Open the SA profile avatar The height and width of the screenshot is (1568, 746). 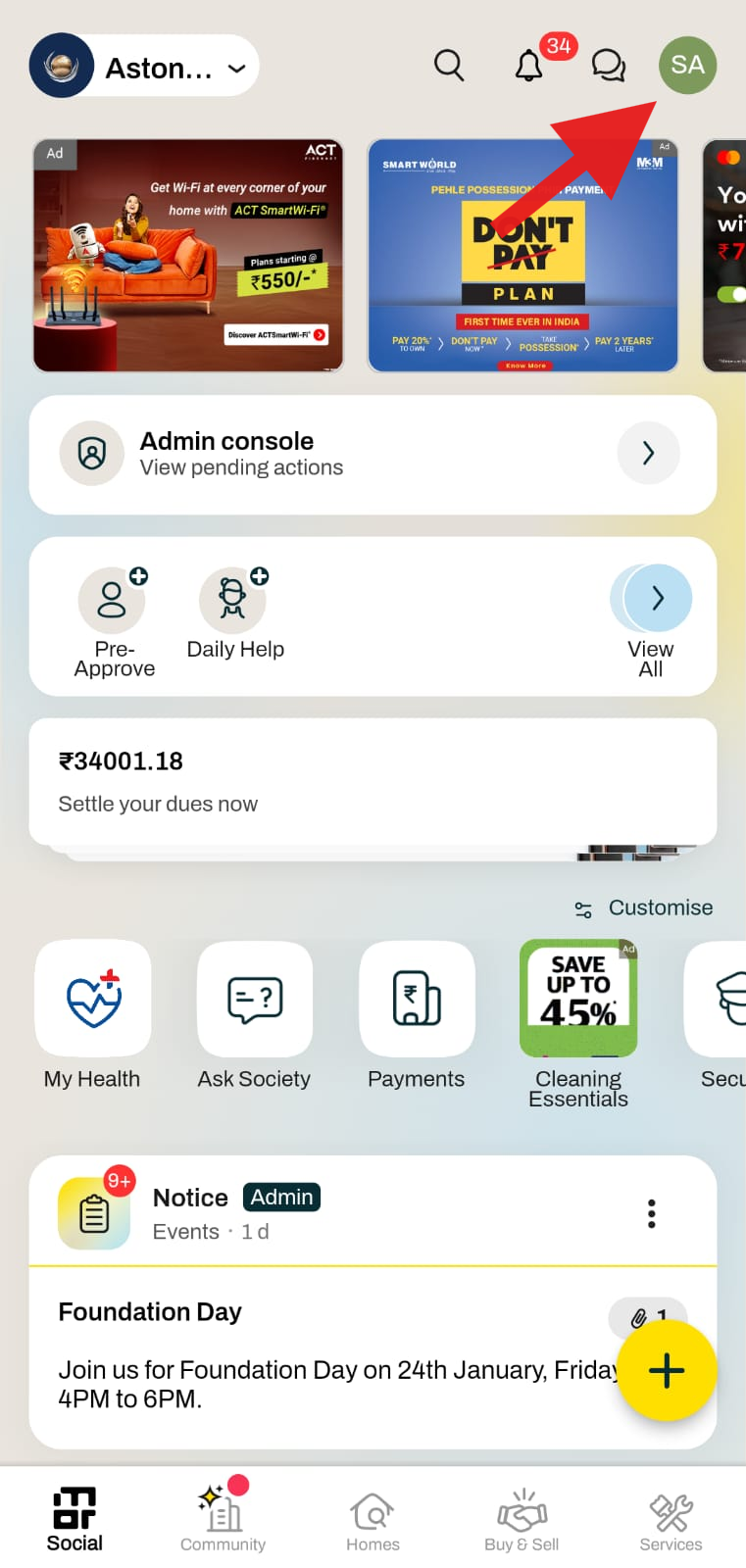tap(687, 66)
